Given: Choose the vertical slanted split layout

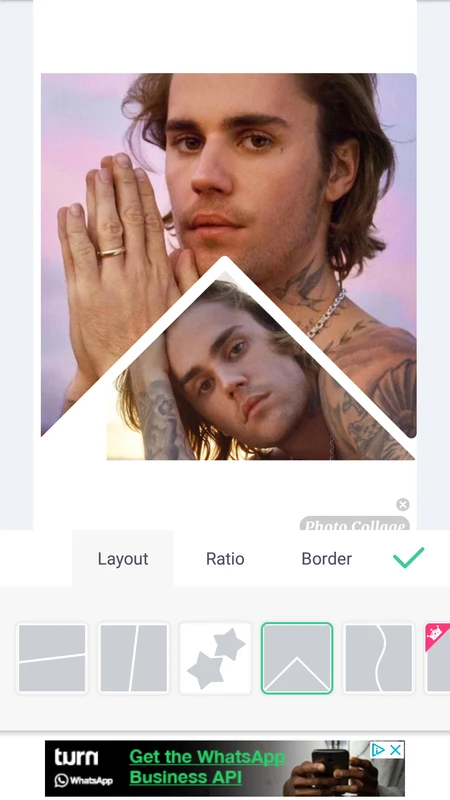Looking at the screenshot, I should pos(134,658).
